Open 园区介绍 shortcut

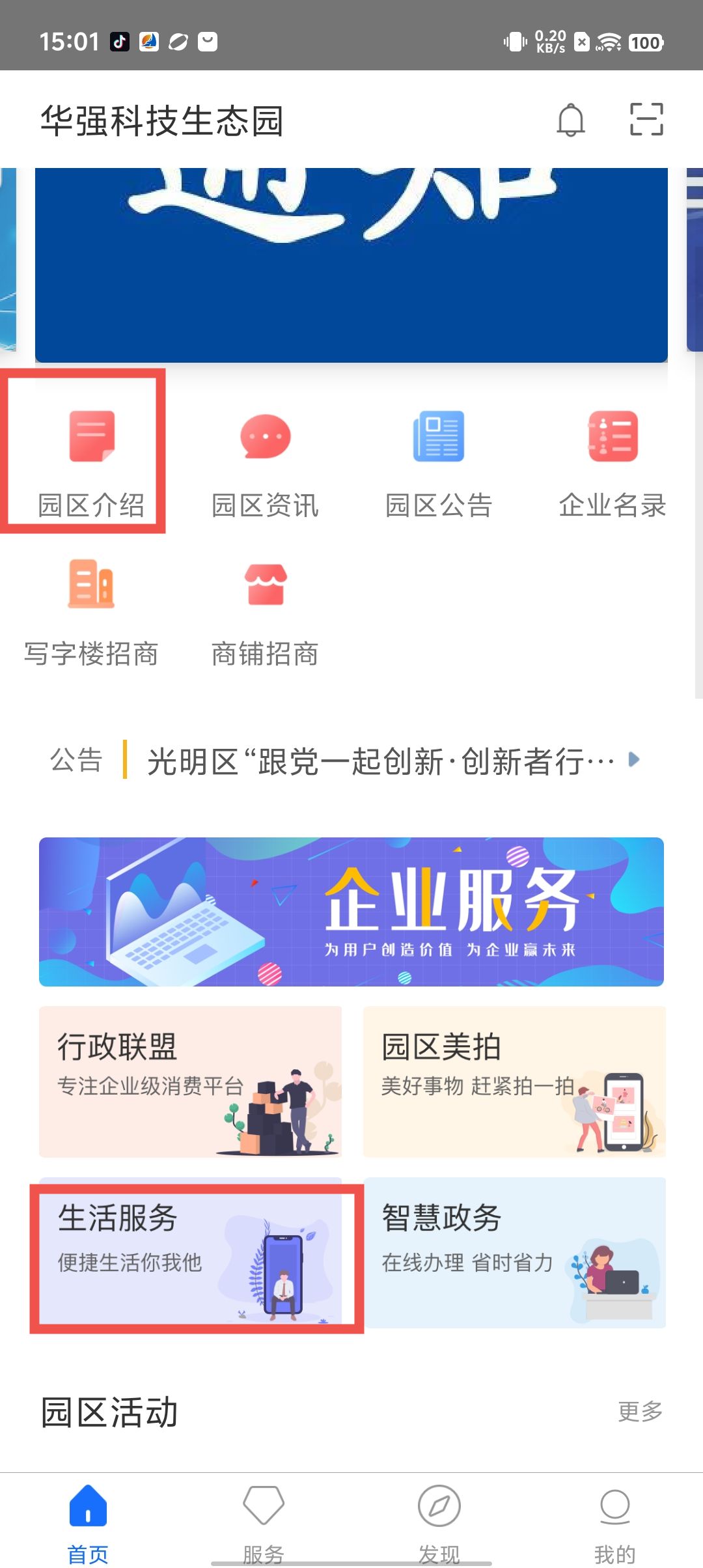pyautogui.click(x=91, y=462)
